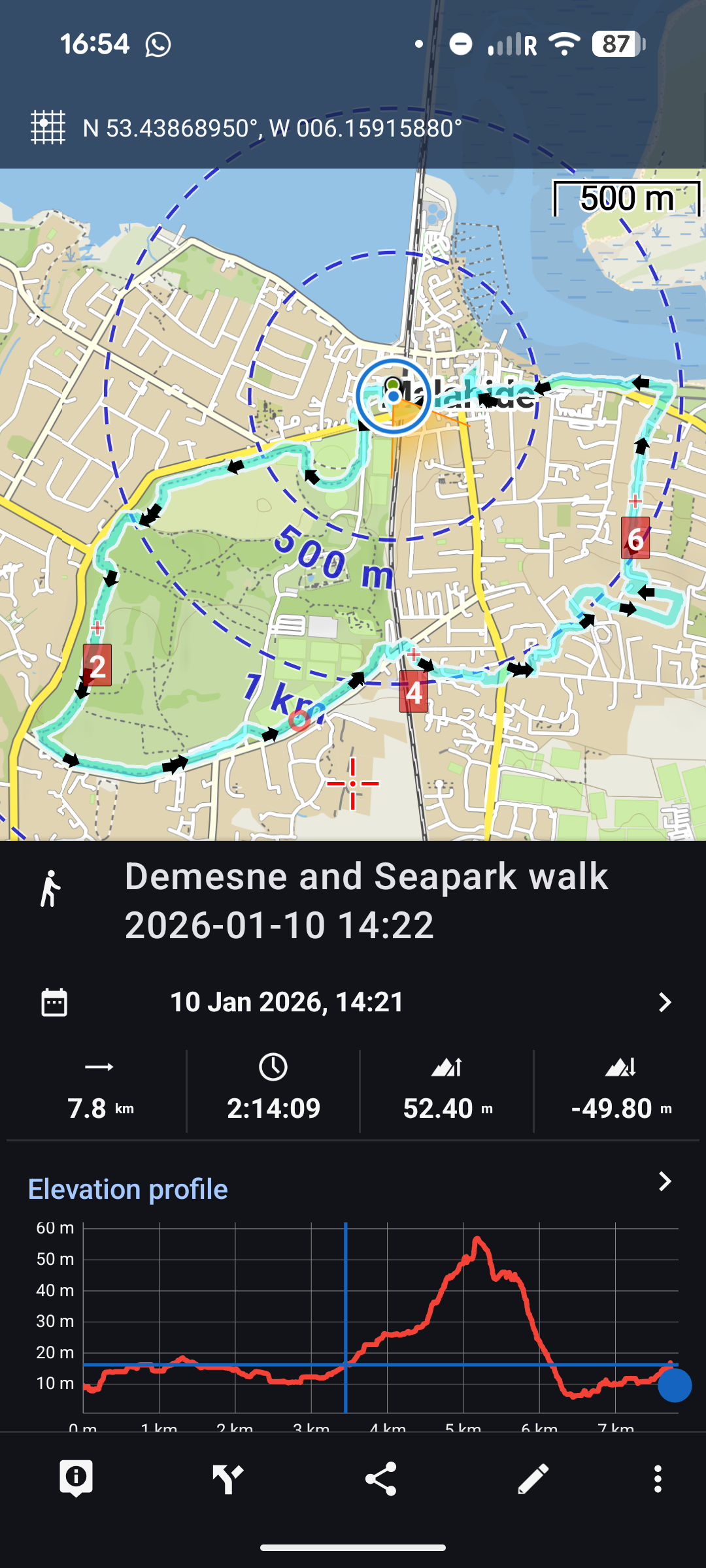Select the kilometre 6 marker on the map
This screenshot has width=706, height=1568.
[x=635, y=538]
